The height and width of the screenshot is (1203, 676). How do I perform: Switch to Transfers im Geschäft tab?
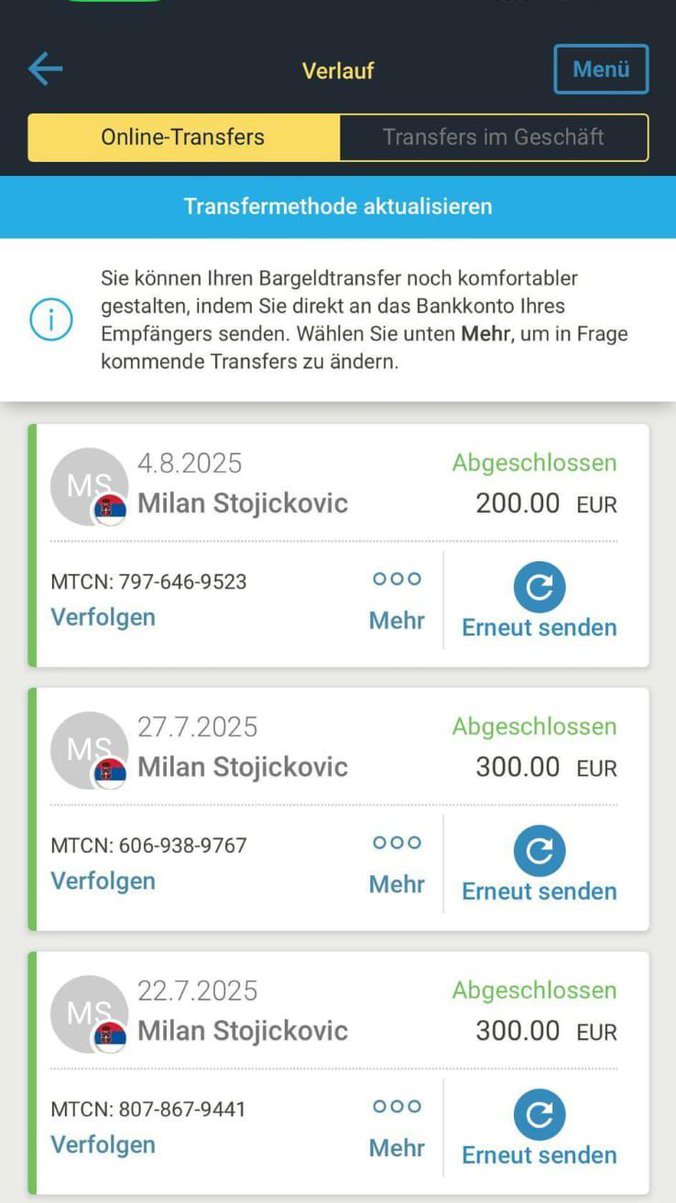pos(494,137)
